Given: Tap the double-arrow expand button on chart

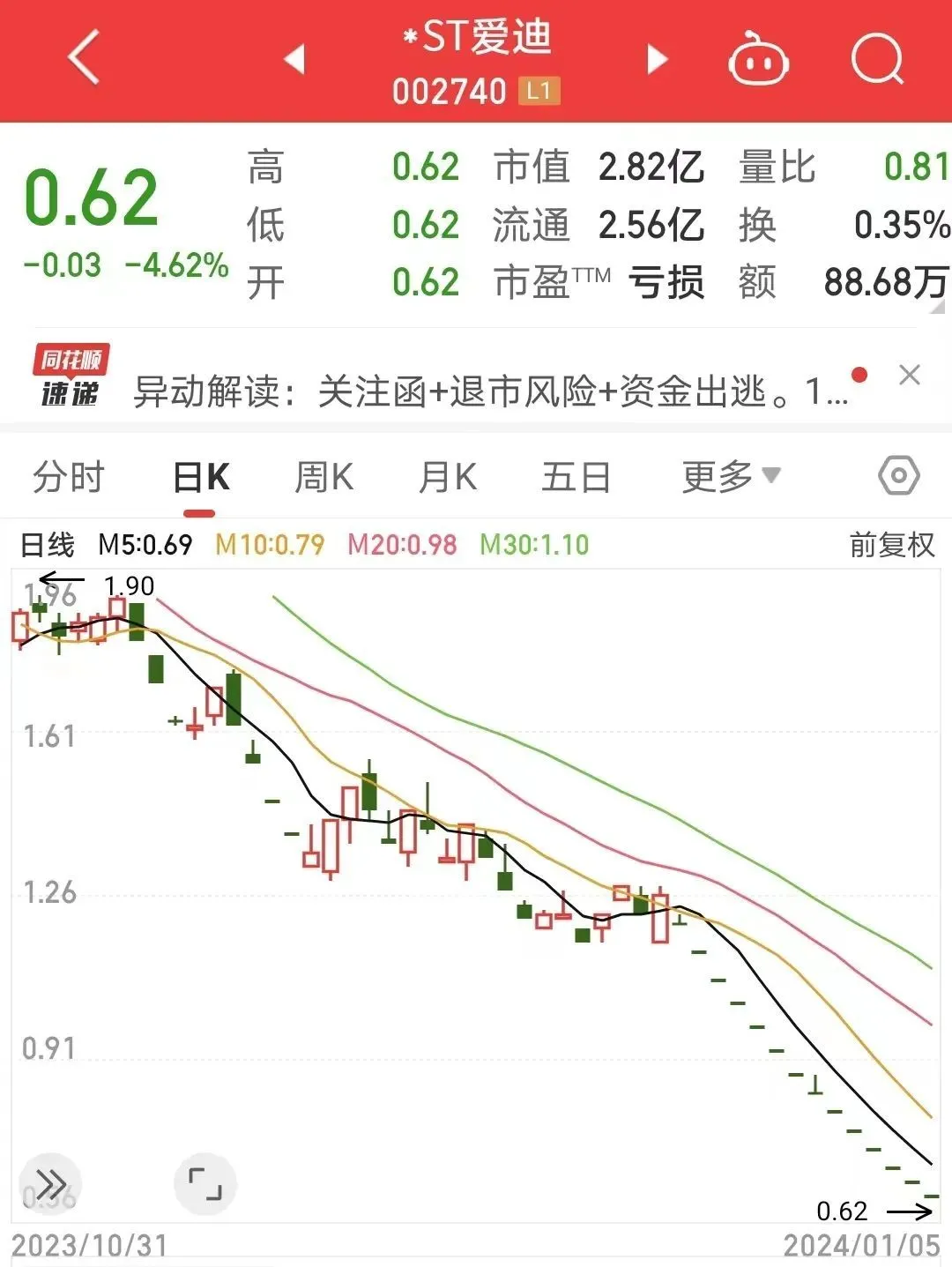Looking at the screenshot, I should pos(50,1183).
